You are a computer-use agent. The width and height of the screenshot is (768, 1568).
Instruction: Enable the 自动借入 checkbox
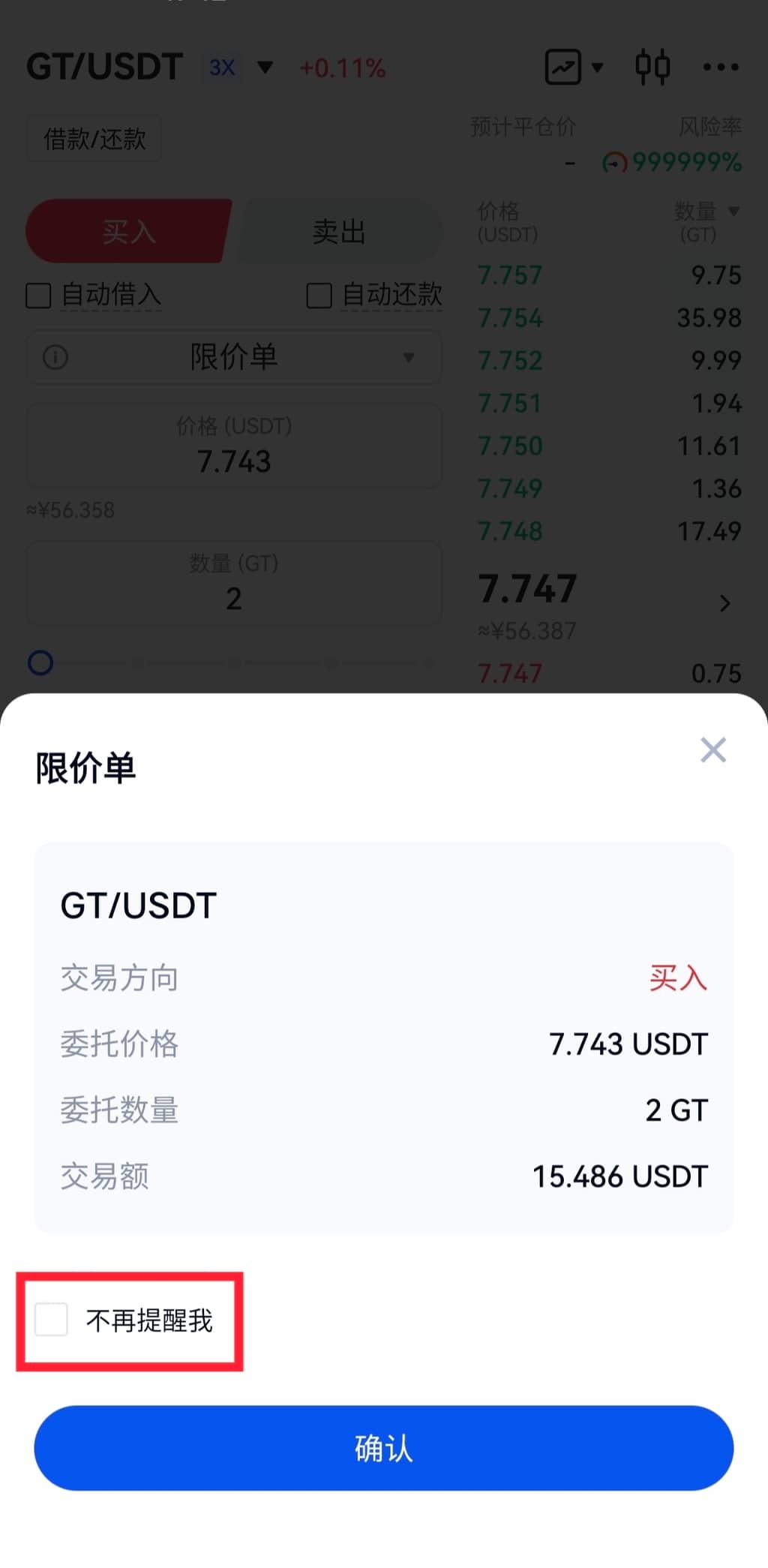(38, 296)
